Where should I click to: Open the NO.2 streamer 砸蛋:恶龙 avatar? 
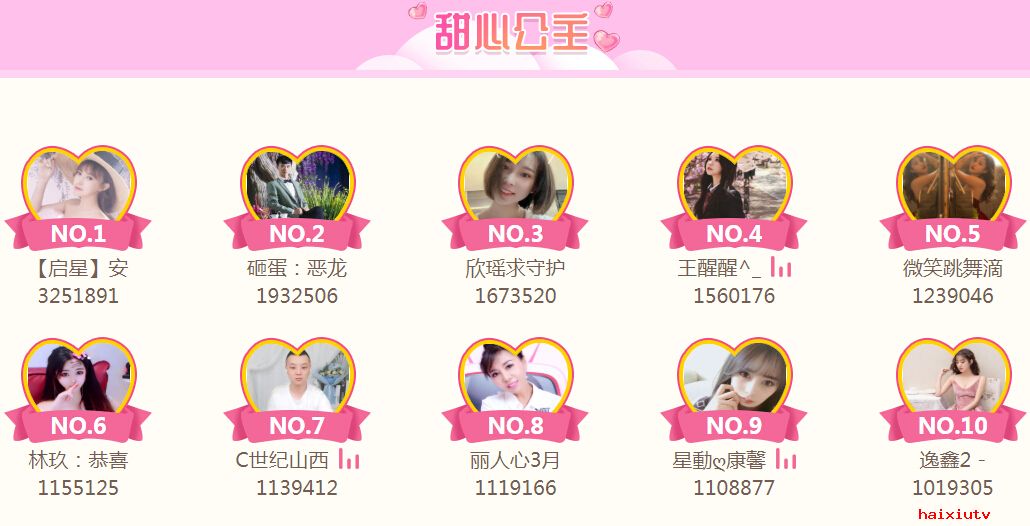tap(297, 187)
